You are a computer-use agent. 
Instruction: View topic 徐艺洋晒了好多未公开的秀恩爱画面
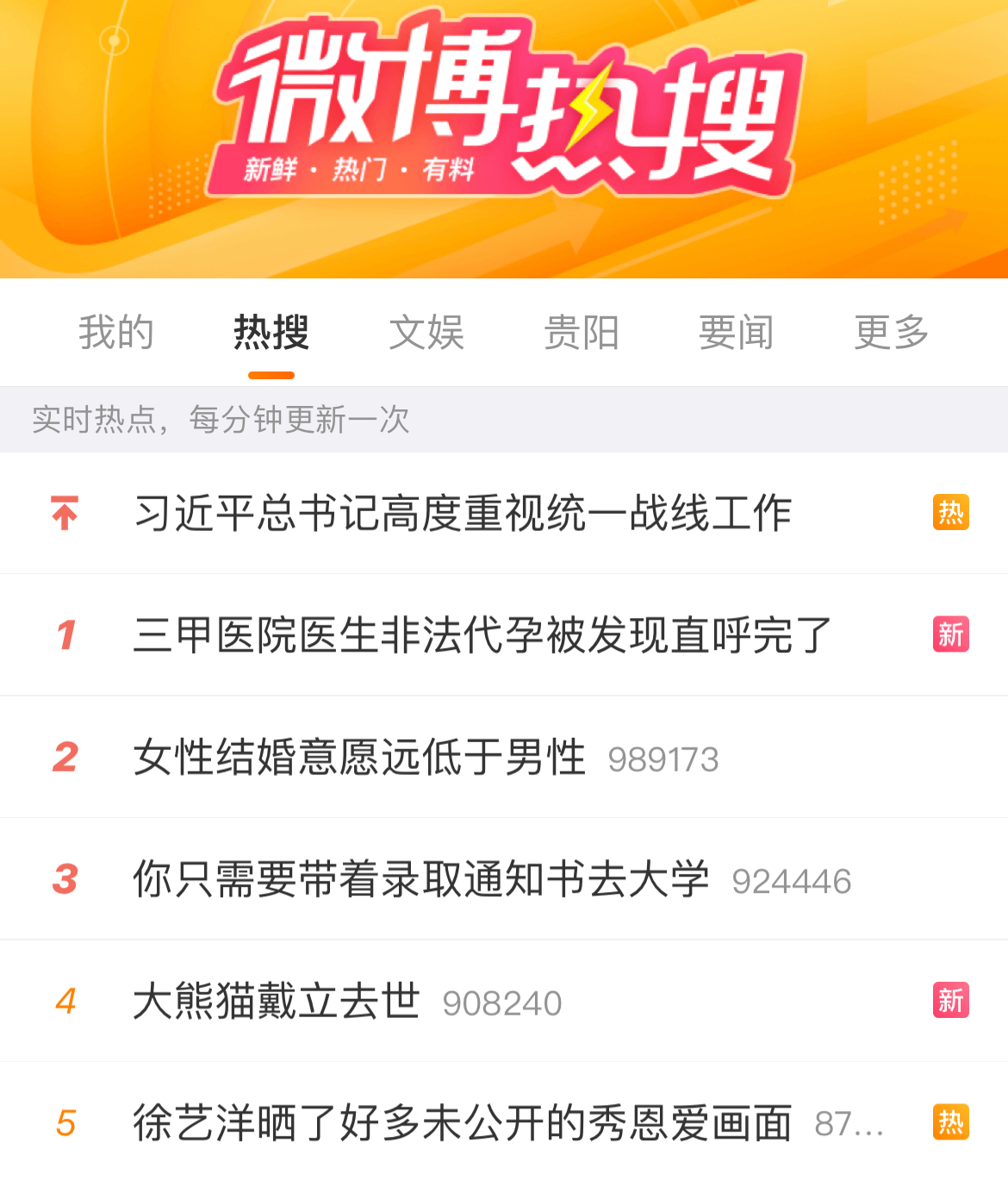(x=462, y=1124)
